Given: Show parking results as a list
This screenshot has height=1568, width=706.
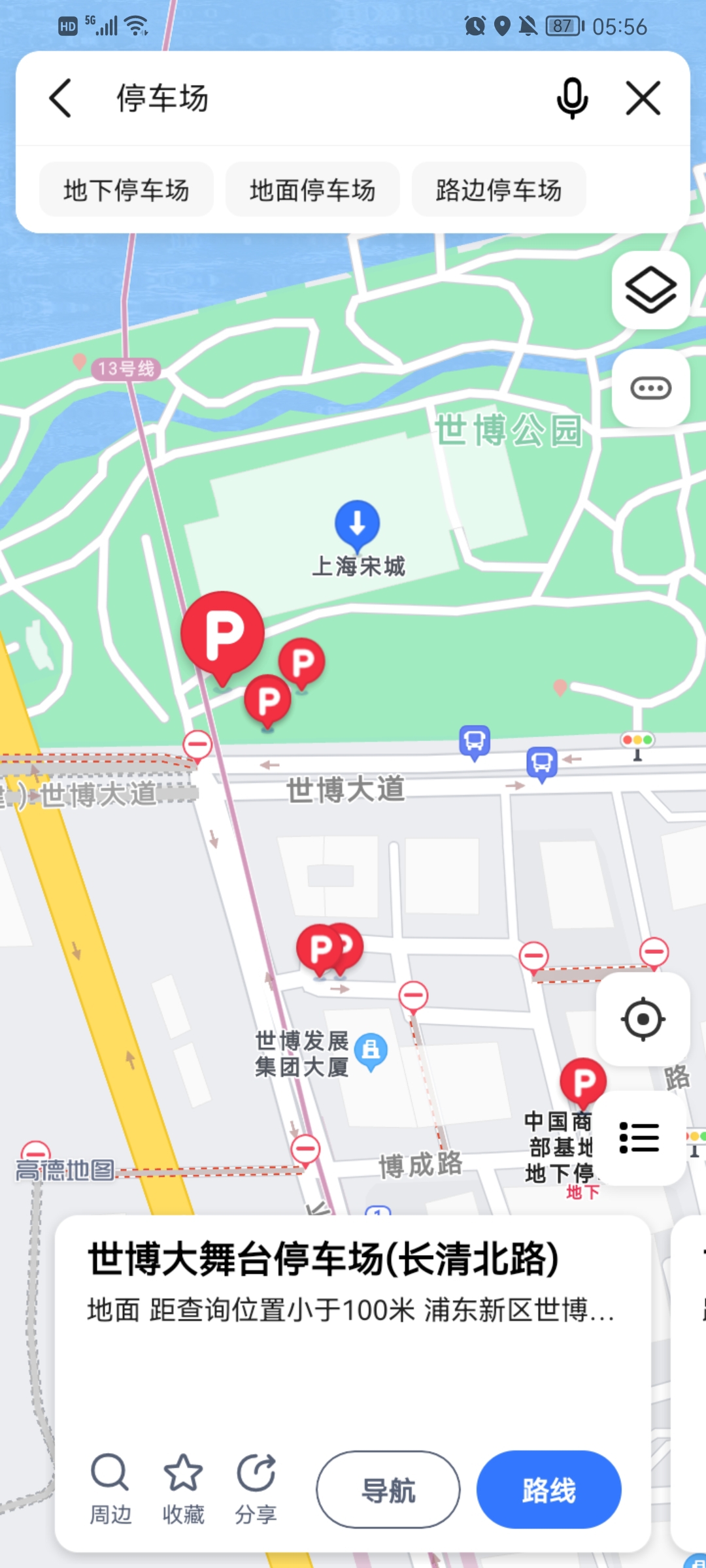Looking at the screenshot, I should (x=639, y=1137).
